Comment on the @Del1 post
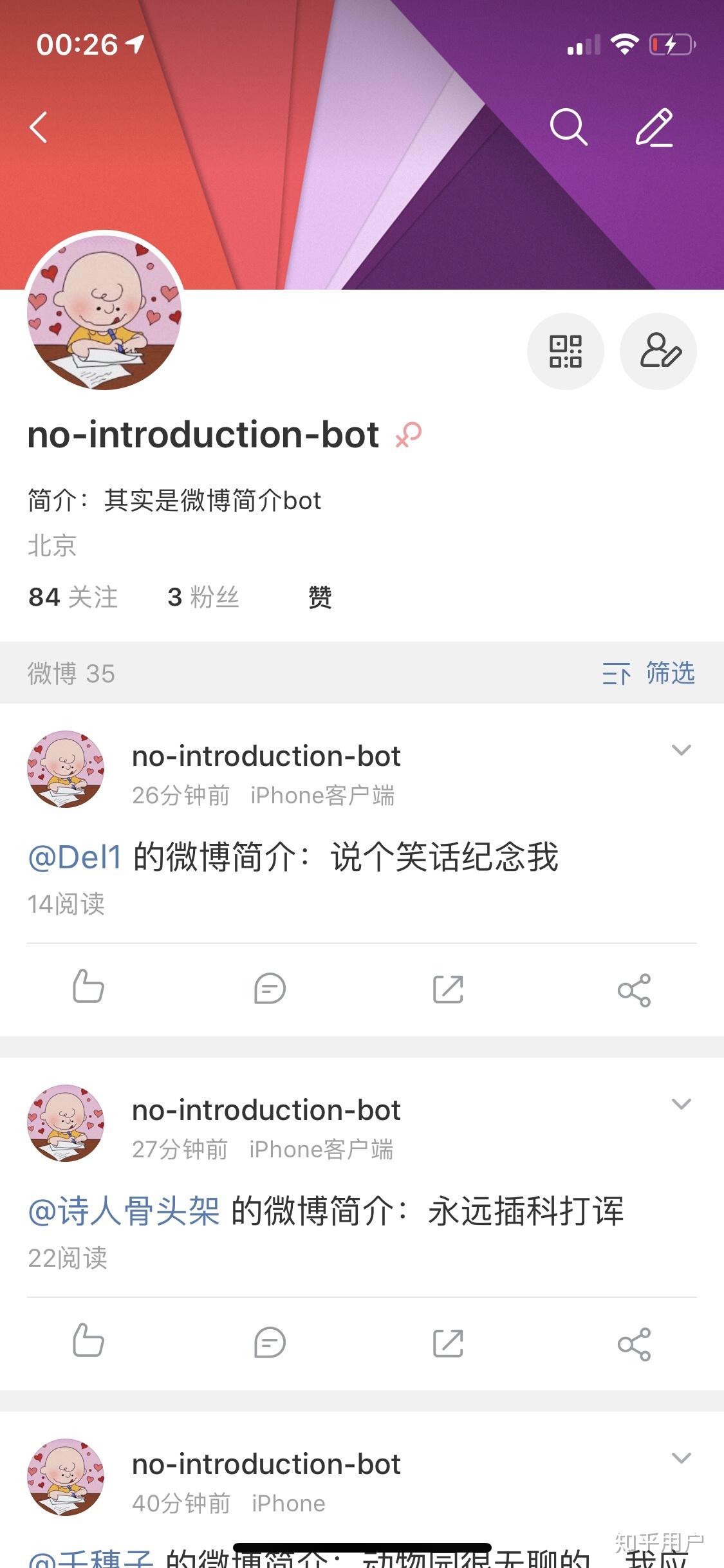This screenshot has width=724, height=1568. pos(270,989)
